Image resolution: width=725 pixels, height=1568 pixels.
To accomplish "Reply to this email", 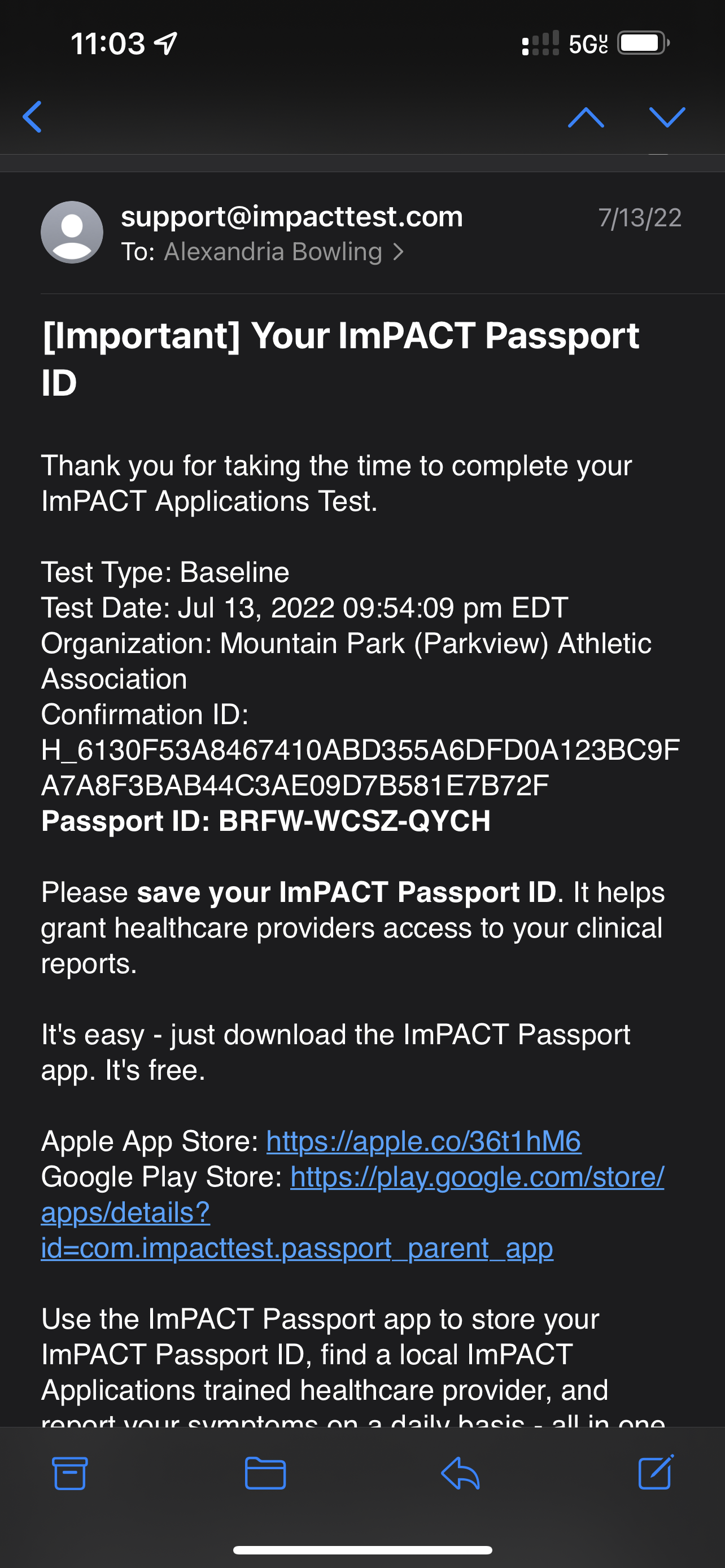I will 460,1473.
